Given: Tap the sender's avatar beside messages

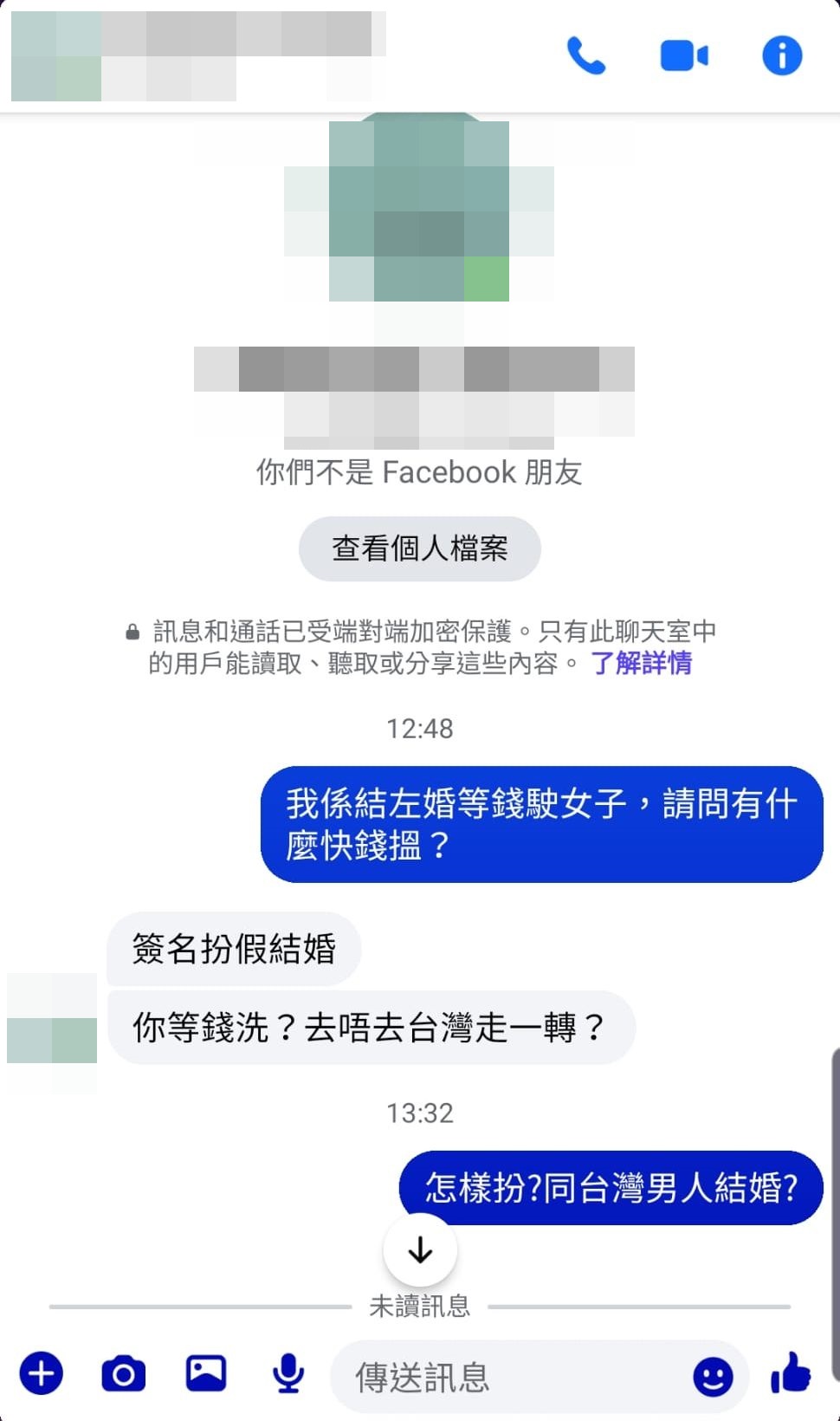Looking at the screenshot, I should pyautogui.click(x=52, y=1031).
